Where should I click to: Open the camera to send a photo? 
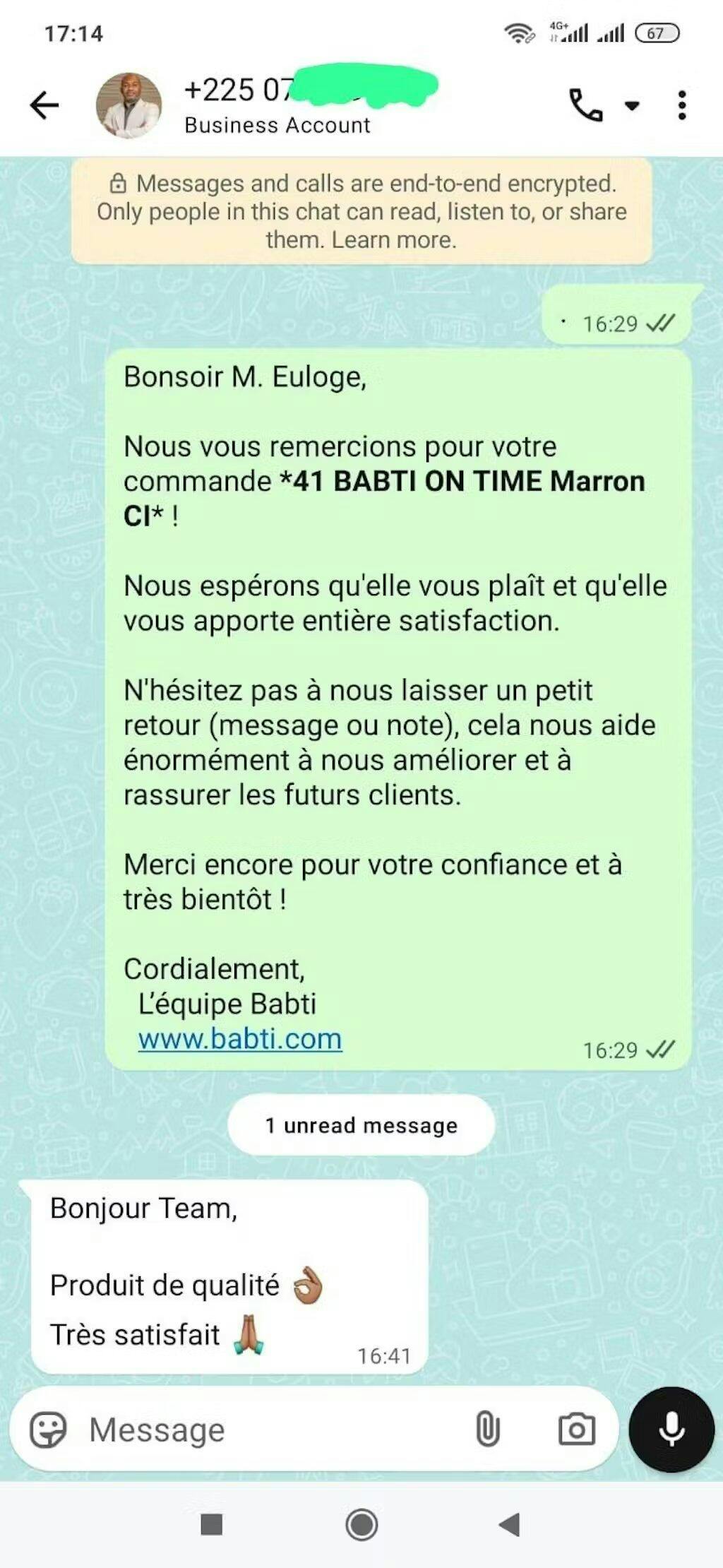[x=577, y=1430]
